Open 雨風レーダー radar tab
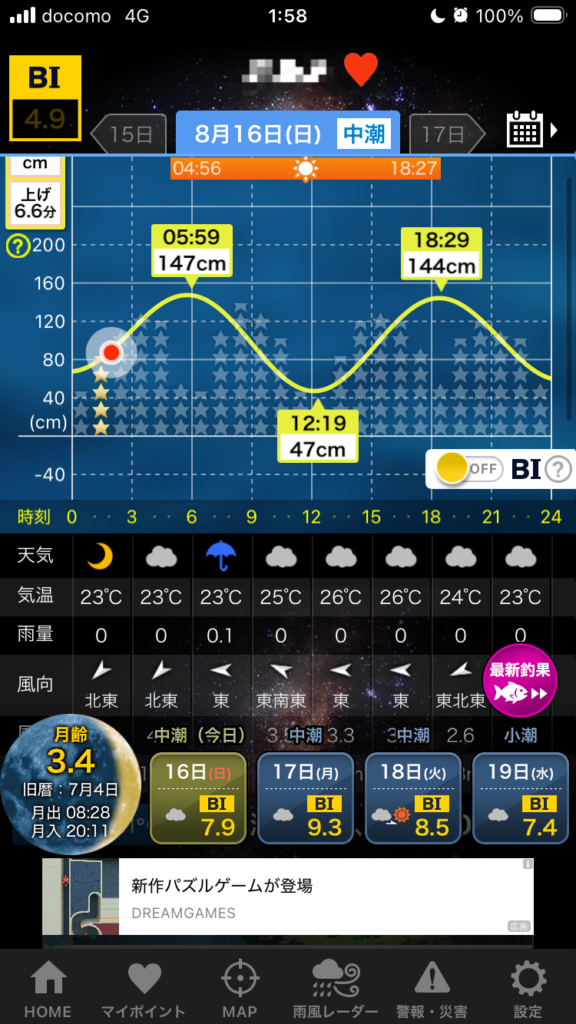This screenshot has width=576, height=1024. tap(336, 987)
